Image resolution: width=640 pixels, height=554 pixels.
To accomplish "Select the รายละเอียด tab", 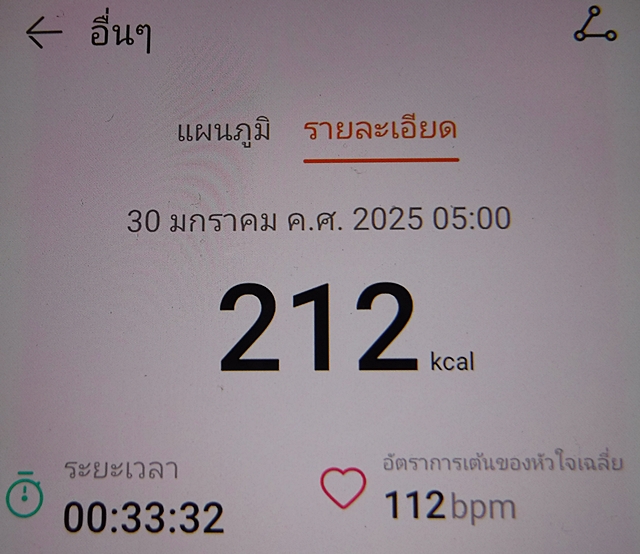I will point(380,131).
